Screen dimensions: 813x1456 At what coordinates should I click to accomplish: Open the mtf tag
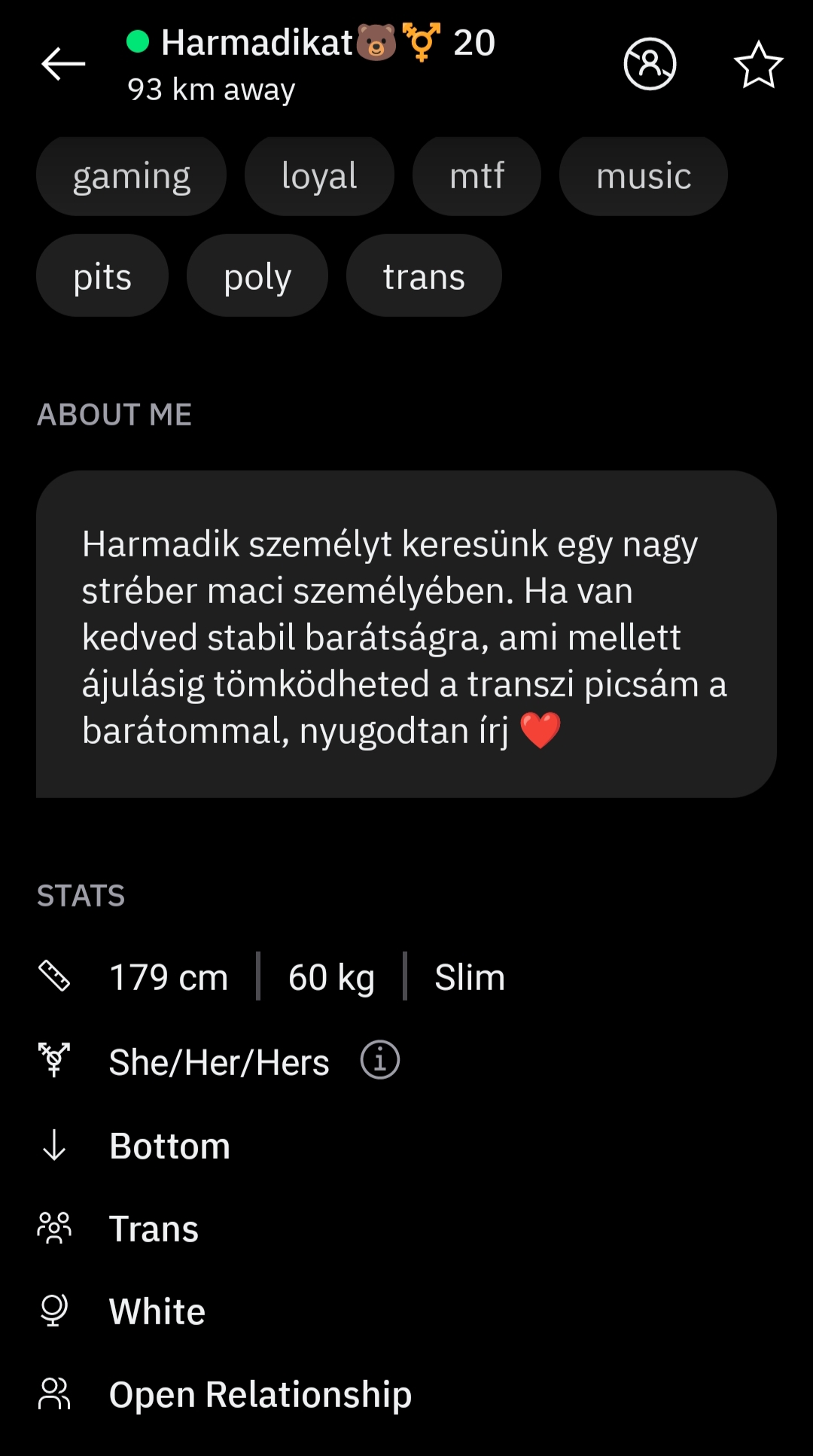(477, 176)
